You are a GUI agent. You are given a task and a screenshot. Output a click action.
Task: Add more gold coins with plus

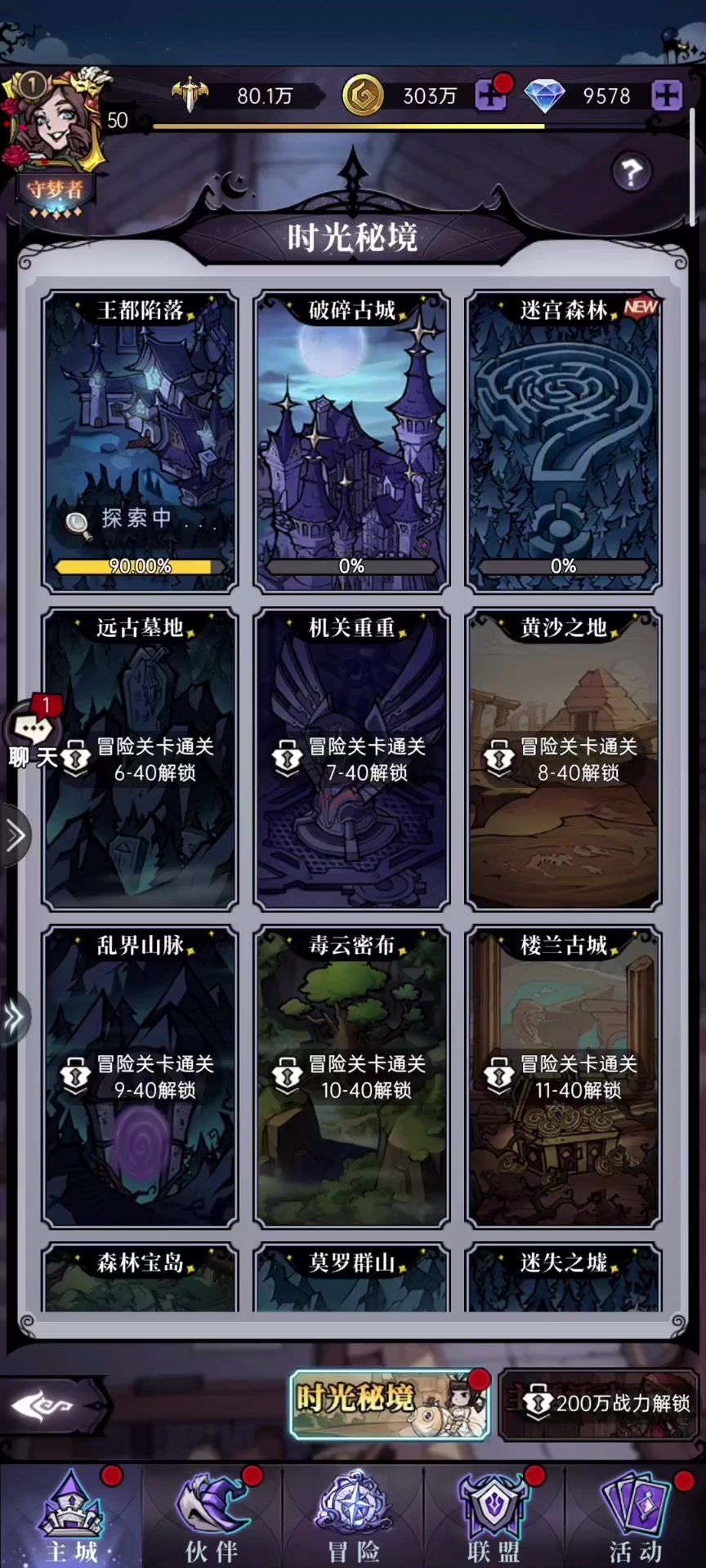pos(490,96)
